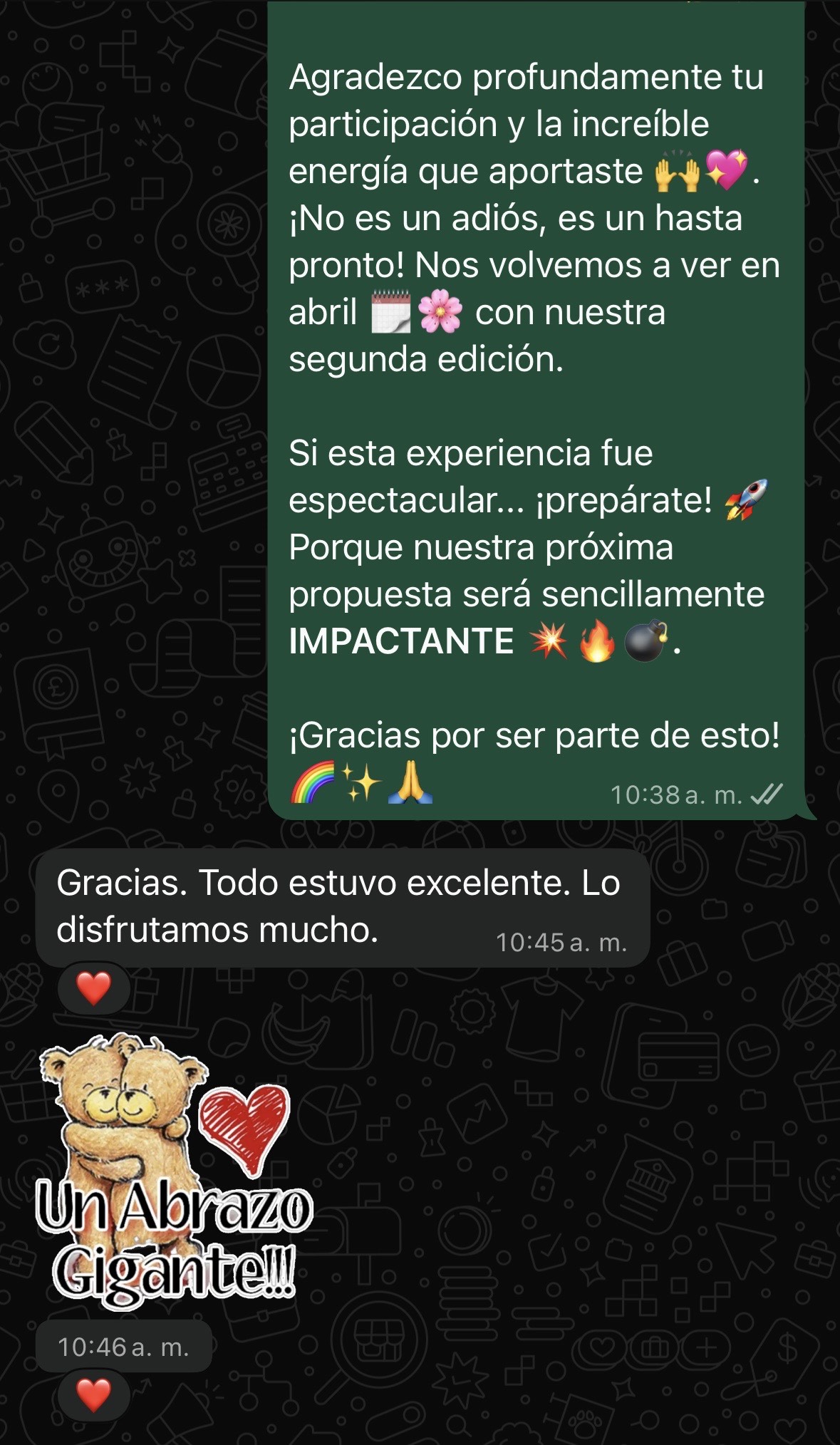Image resolution: width=840 pixels, height=1445 pixels.
Task: Click the sparkling pink heart emoji
Action: click(727, 170)
